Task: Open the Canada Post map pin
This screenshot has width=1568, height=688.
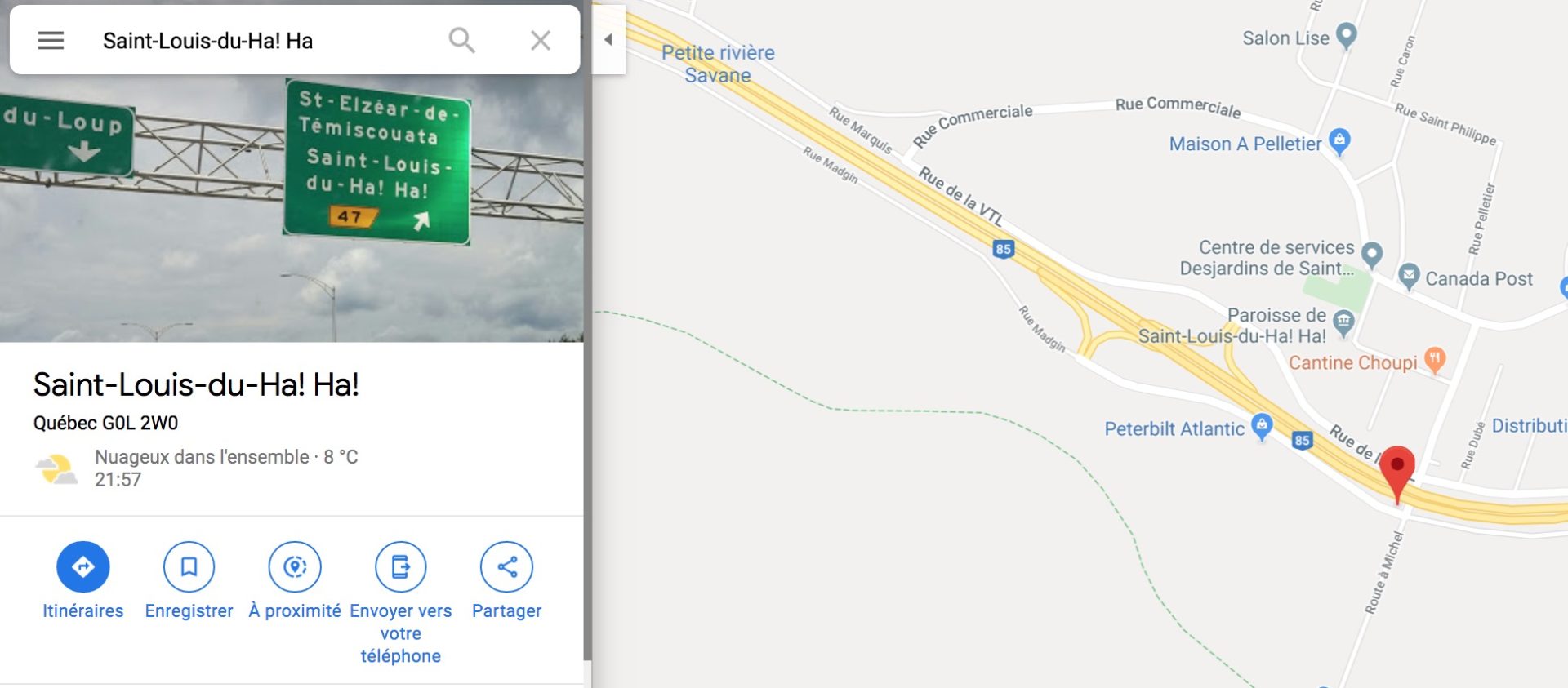Action: coord(1409,276)
